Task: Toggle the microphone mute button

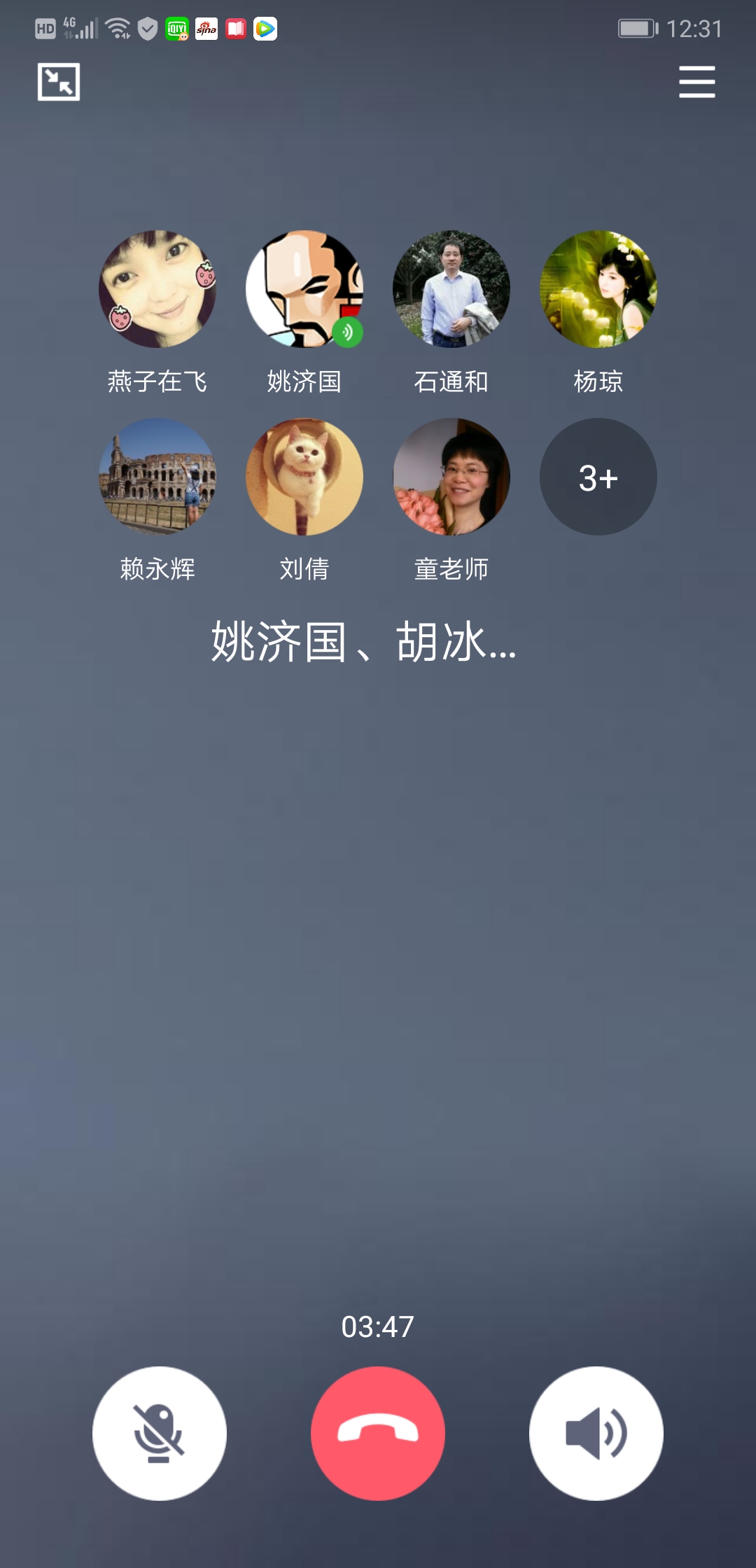Action: pos(160,1433)
